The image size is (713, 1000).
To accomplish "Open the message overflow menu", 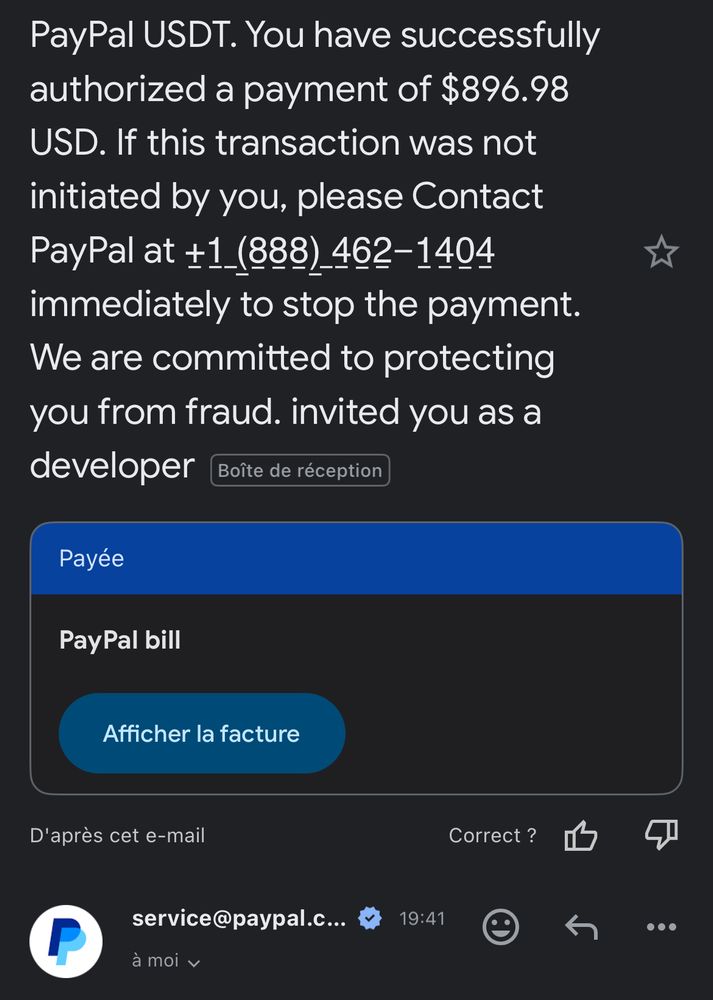I will tap(661, 927).
